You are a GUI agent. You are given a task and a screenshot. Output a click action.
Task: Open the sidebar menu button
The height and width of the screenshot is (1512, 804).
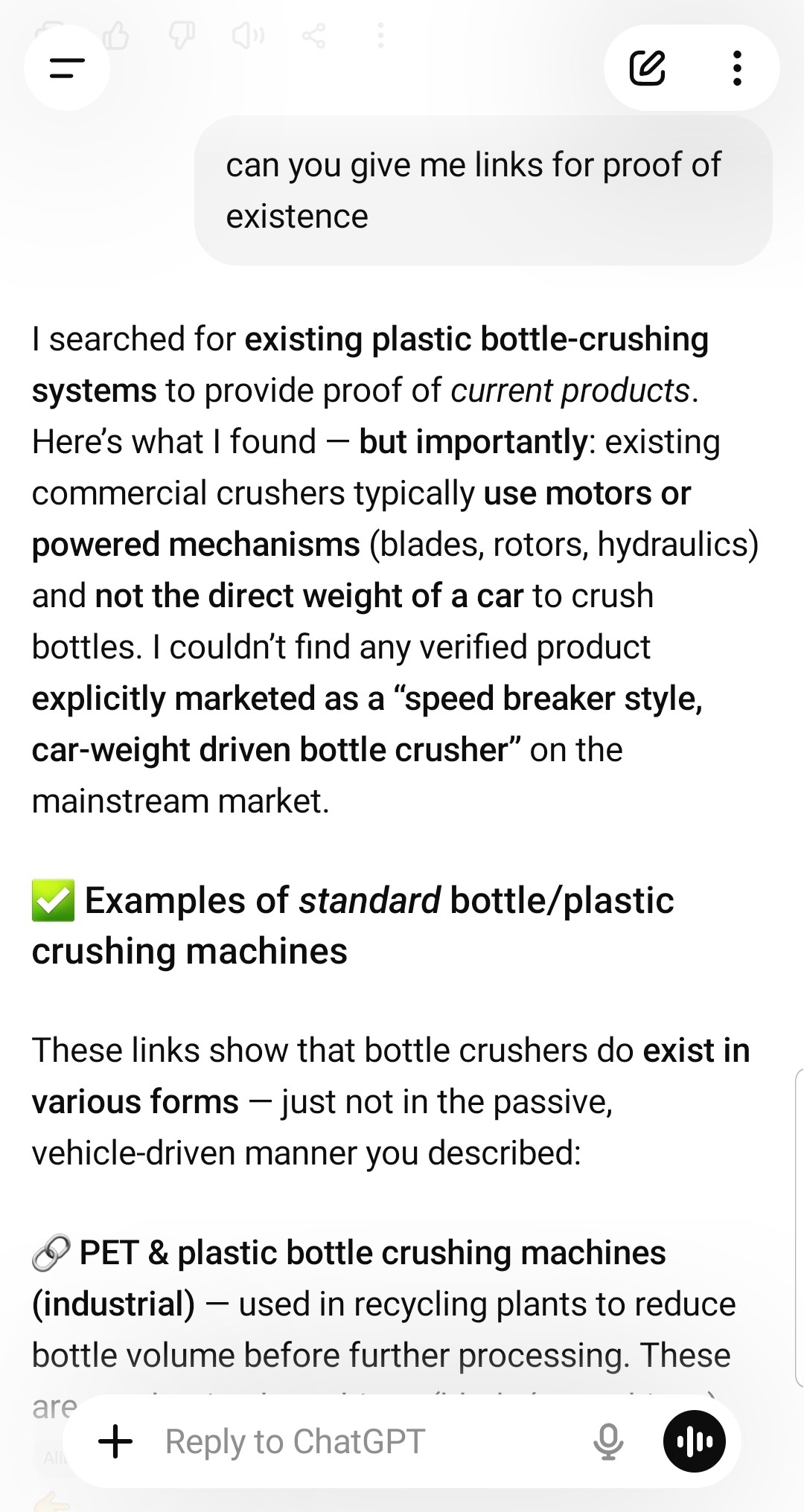(x=67, y=68)
